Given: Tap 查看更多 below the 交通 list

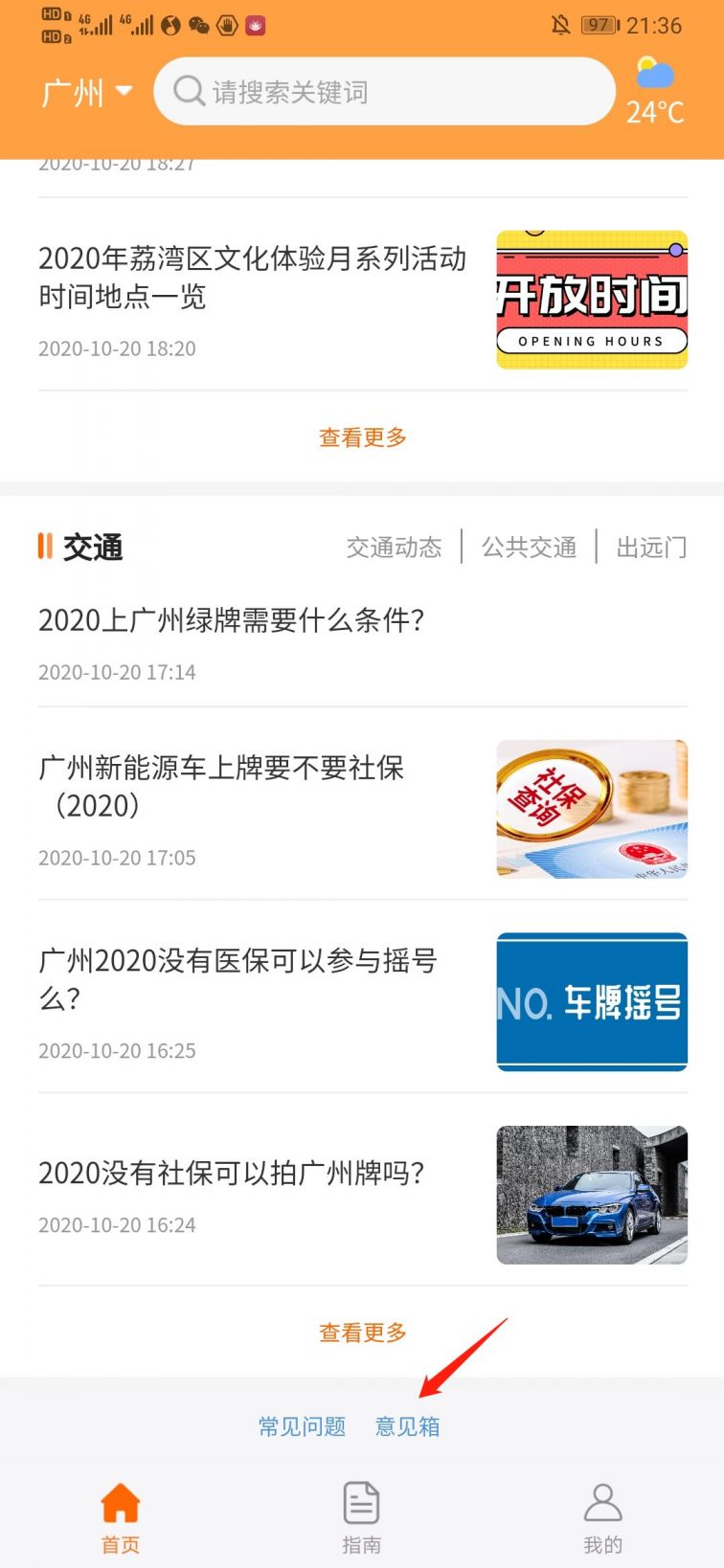Looking at the screenshot, I should [x=363, y=1333].
